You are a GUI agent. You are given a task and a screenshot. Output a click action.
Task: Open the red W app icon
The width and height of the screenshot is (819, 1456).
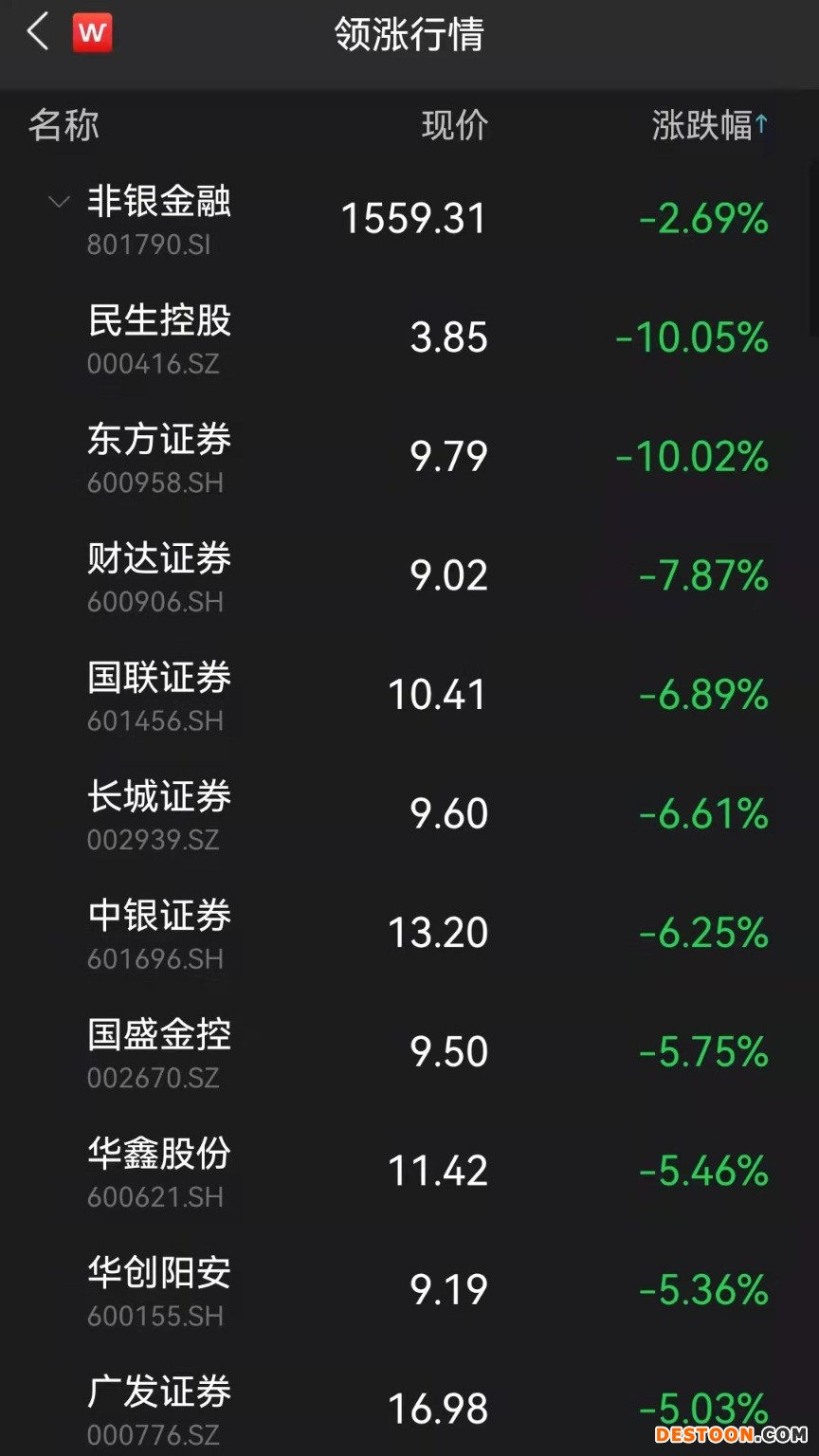click(x=92, y=33)
